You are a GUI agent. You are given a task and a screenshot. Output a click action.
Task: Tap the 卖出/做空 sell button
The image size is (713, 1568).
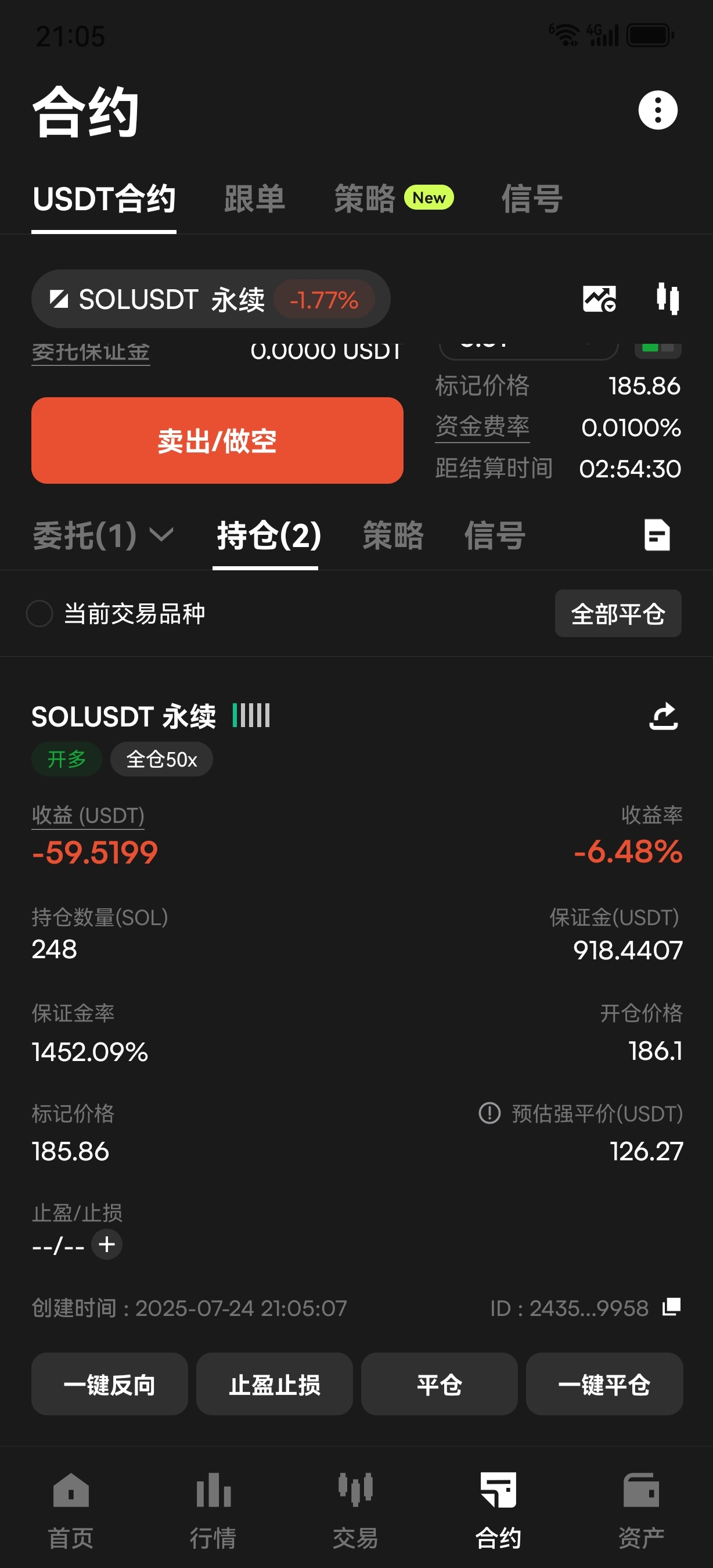pos(217,440)
